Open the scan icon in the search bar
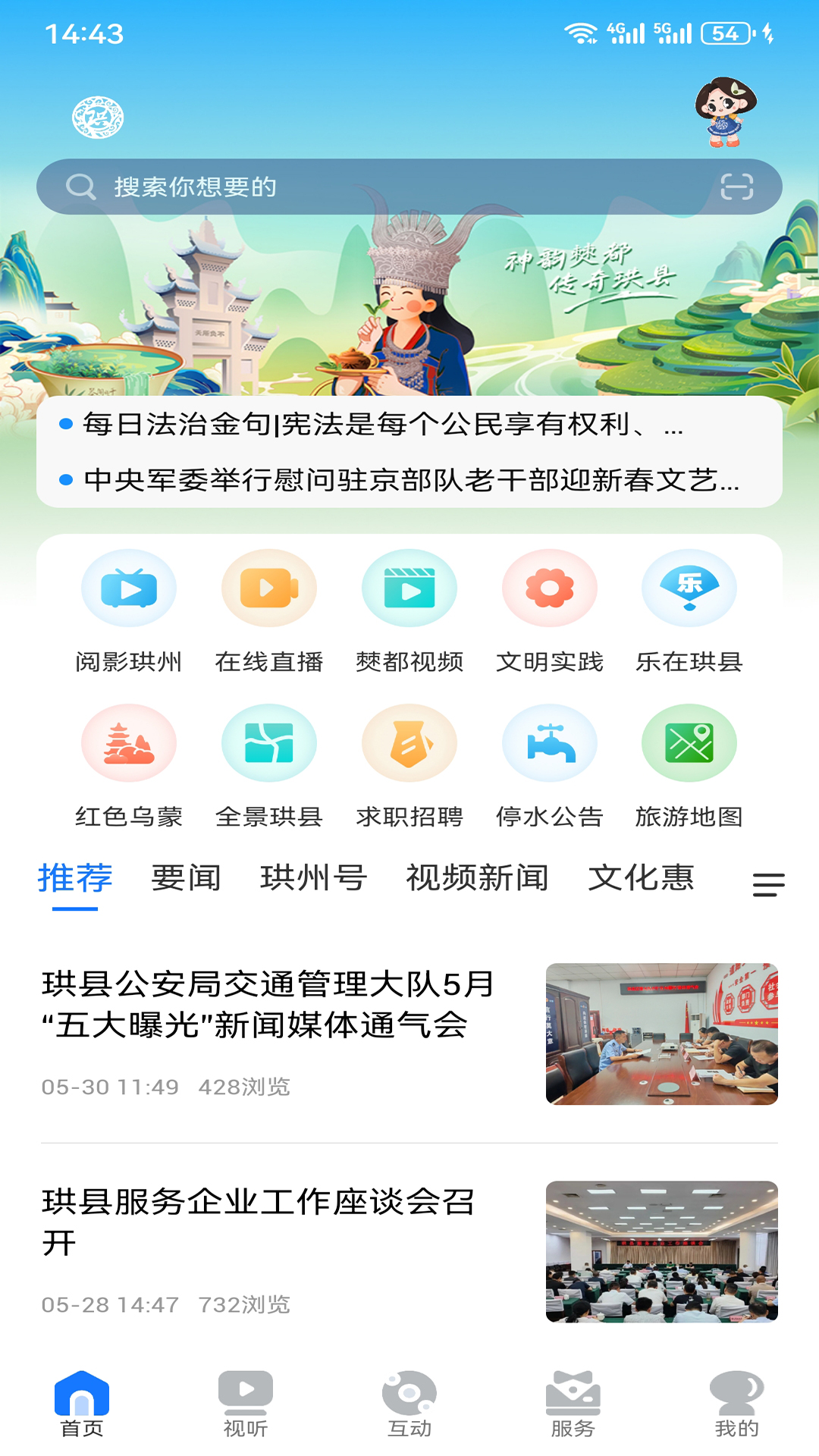The image size is (819, 1456). point(736,187)
